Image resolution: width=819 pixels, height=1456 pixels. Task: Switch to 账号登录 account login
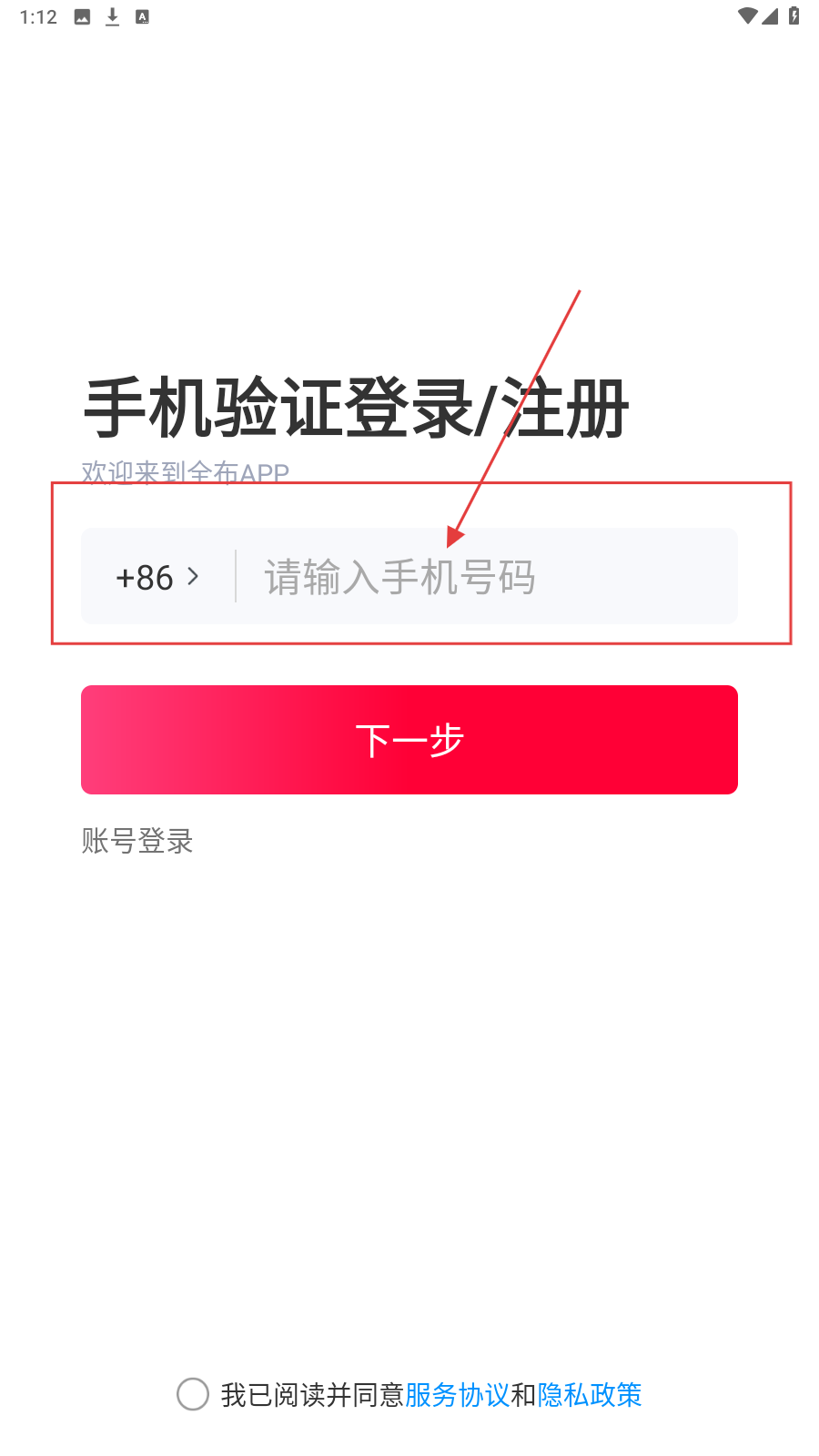click(x=137, y=841)
